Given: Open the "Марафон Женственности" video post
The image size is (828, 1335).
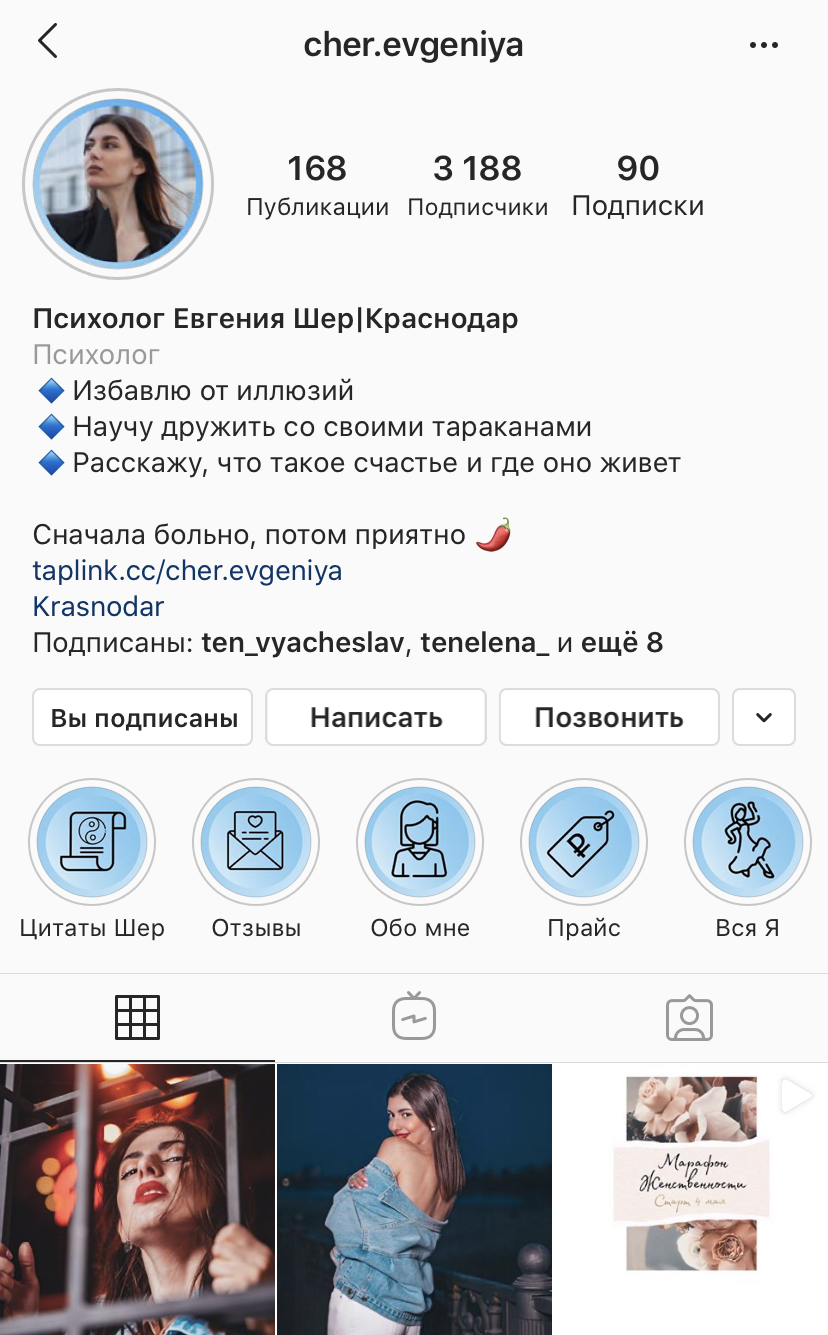Looking at the screenshot, I should pos(691,1199).
